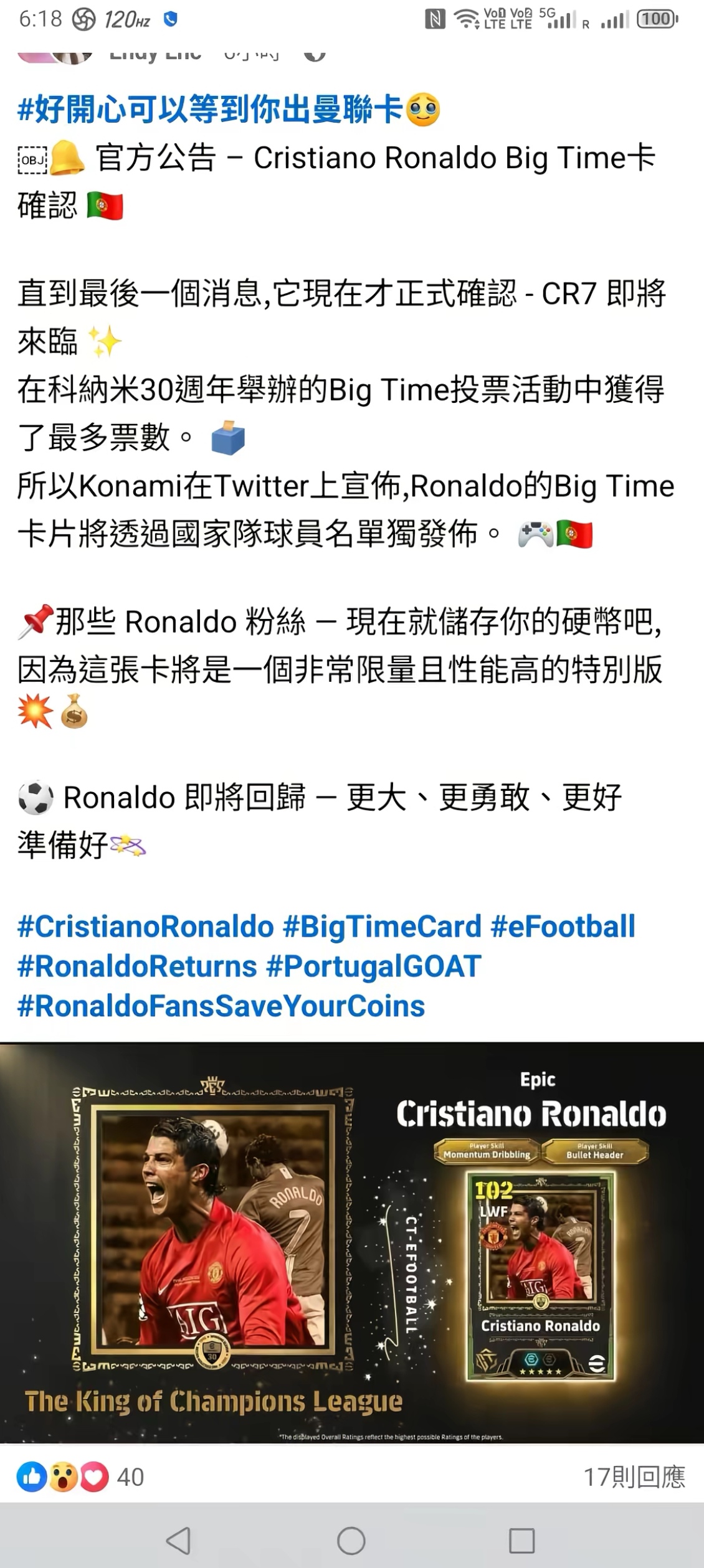Viewport: 704px width, 1568px height.
Task: Open the #BigTimeCard hashtag
Action: pyautogui.click(x=382, y=927)
